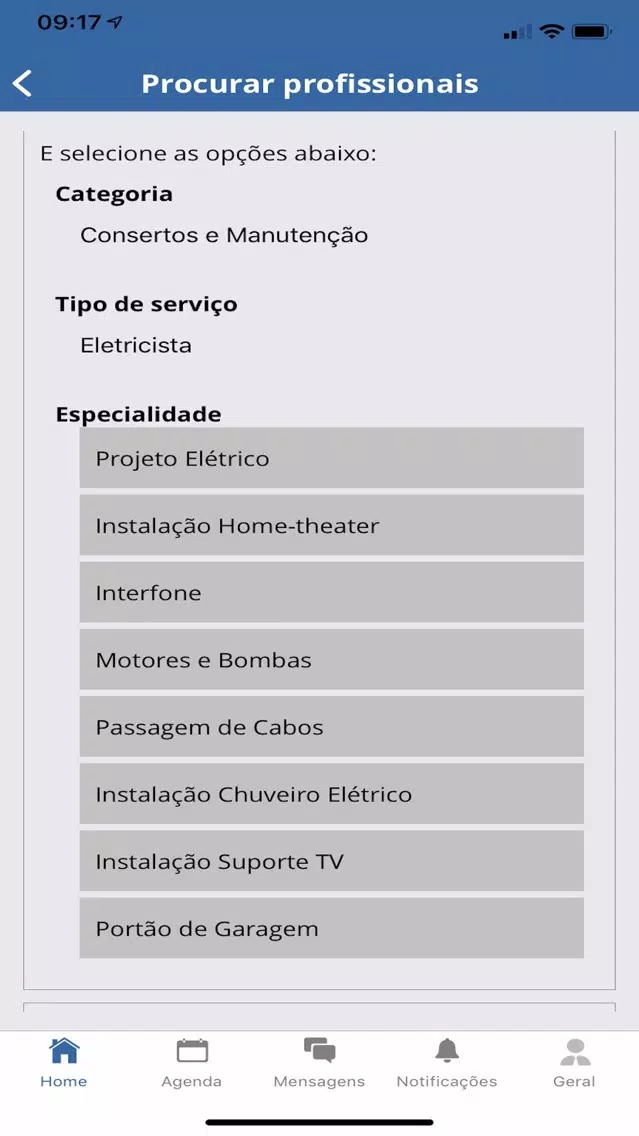639x1136 pixels.
Task: Open the Notificações tab
Action: 447,1063
